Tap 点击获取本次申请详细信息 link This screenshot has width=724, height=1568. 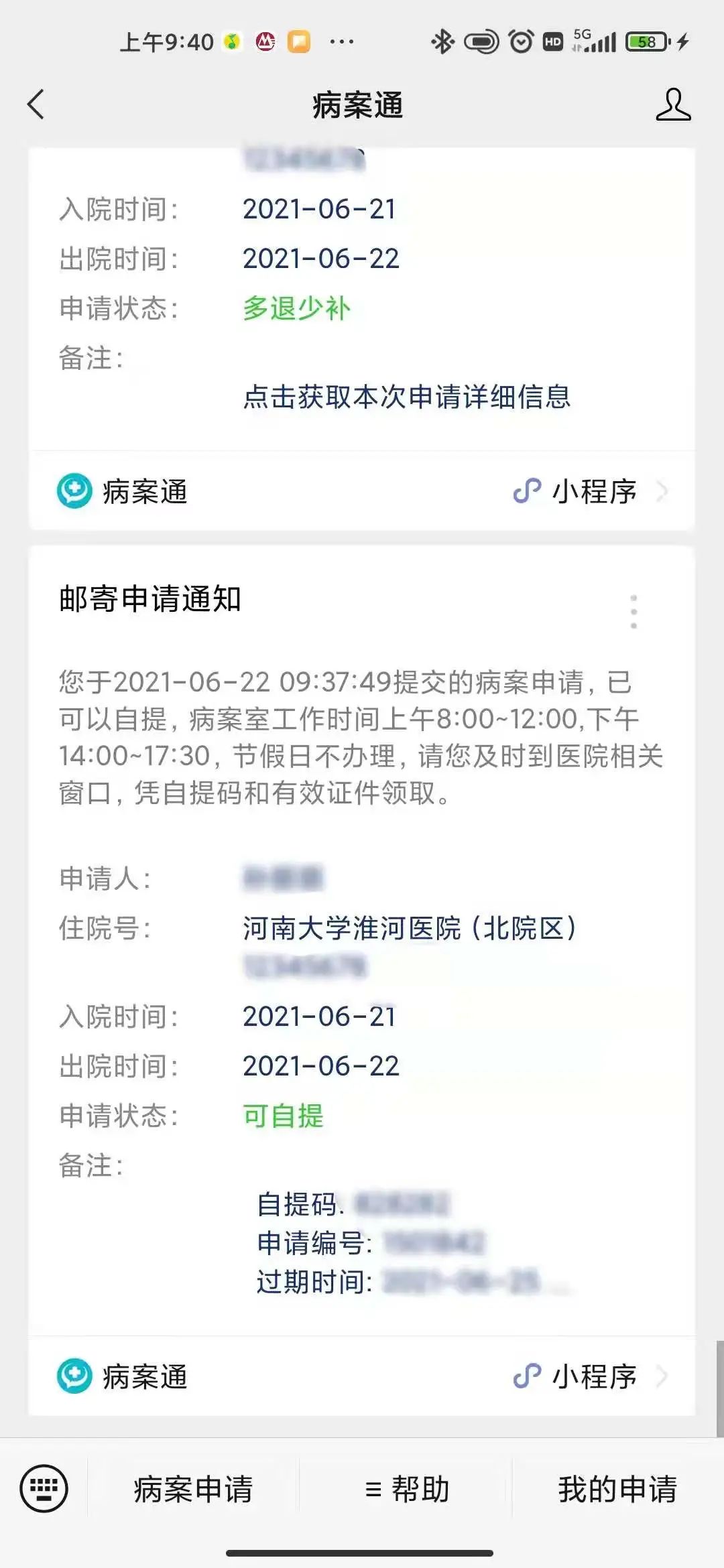(x=406, y=397)
